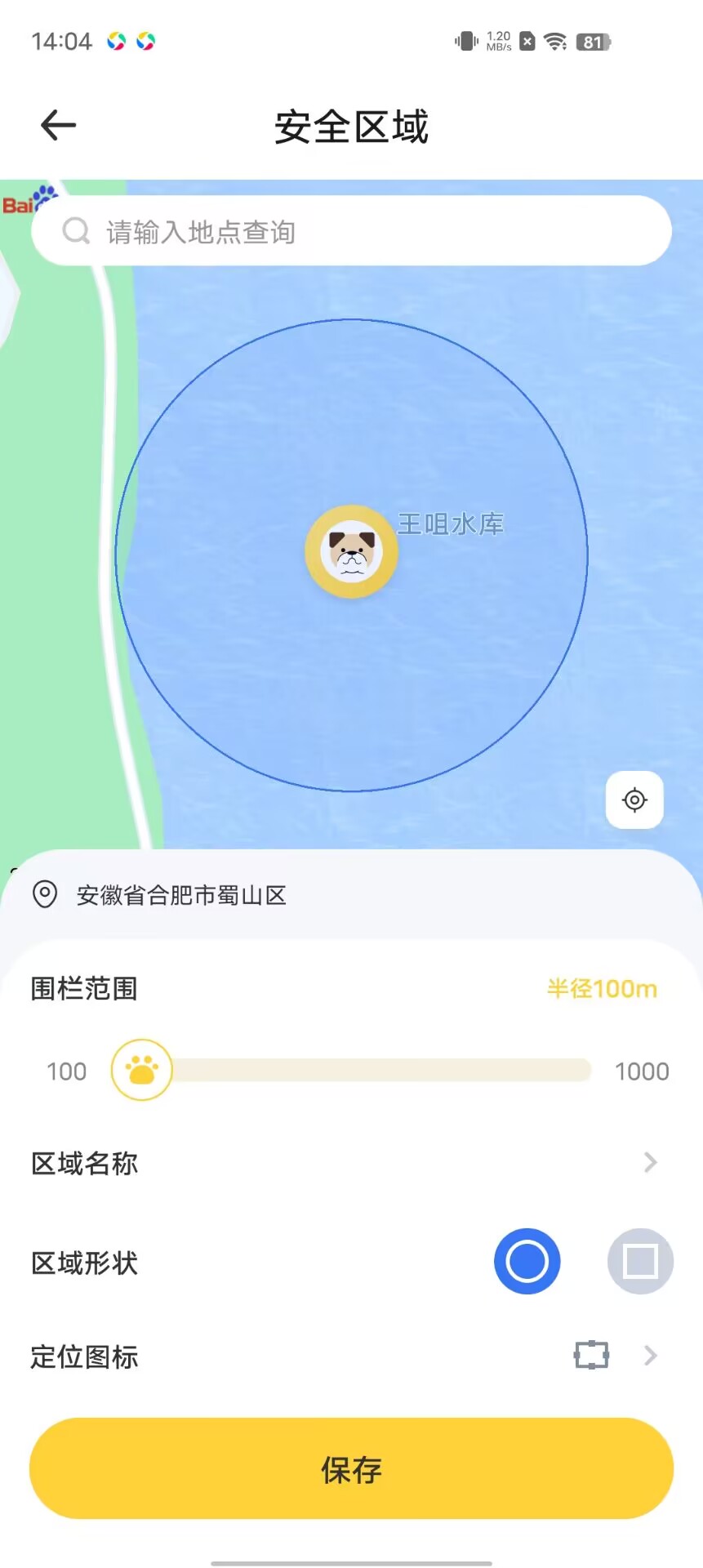Screen dimensions: 703x1568
Task: Tap the pet avatar marker on the map
Action: pos(351,551)
